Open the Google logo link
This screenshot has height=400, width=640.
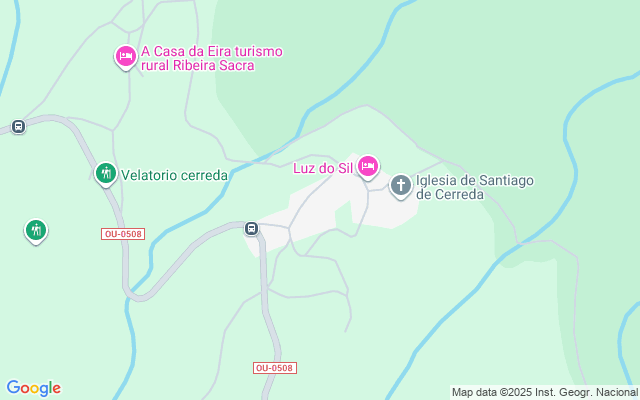tap(33, 388)
